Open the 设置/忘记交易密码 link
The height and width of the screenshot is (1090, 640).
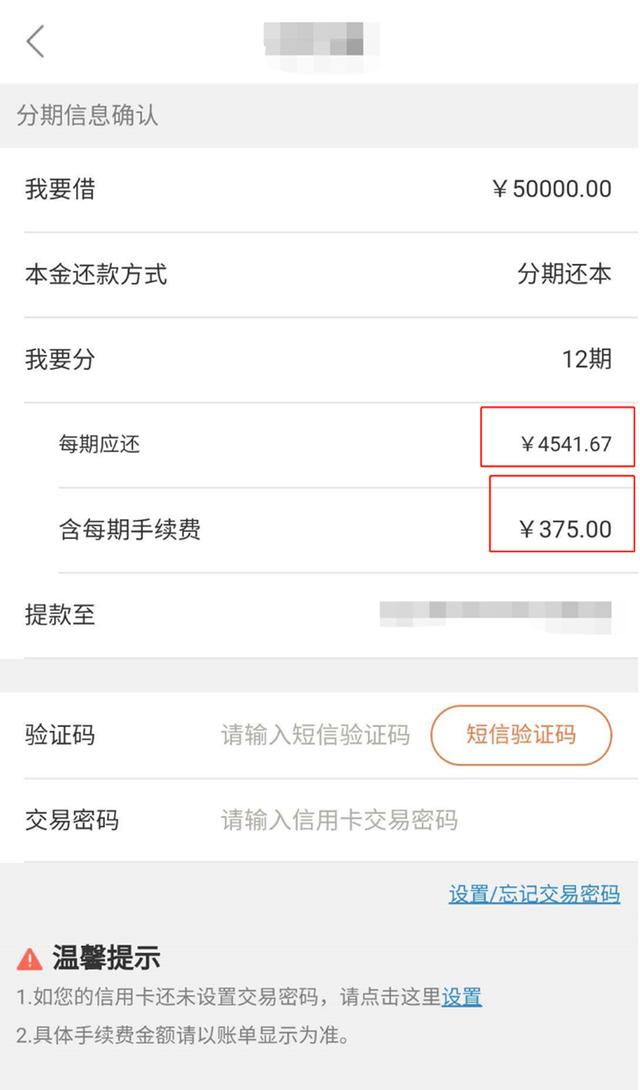click(x=534, y=894)
